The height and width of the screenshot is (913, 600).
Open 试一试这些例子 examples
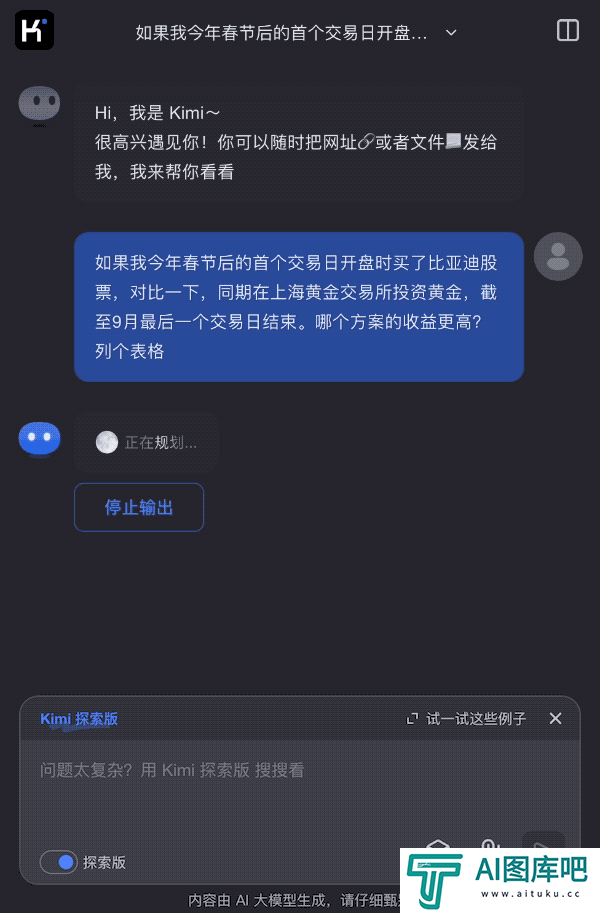pos(466,719)
